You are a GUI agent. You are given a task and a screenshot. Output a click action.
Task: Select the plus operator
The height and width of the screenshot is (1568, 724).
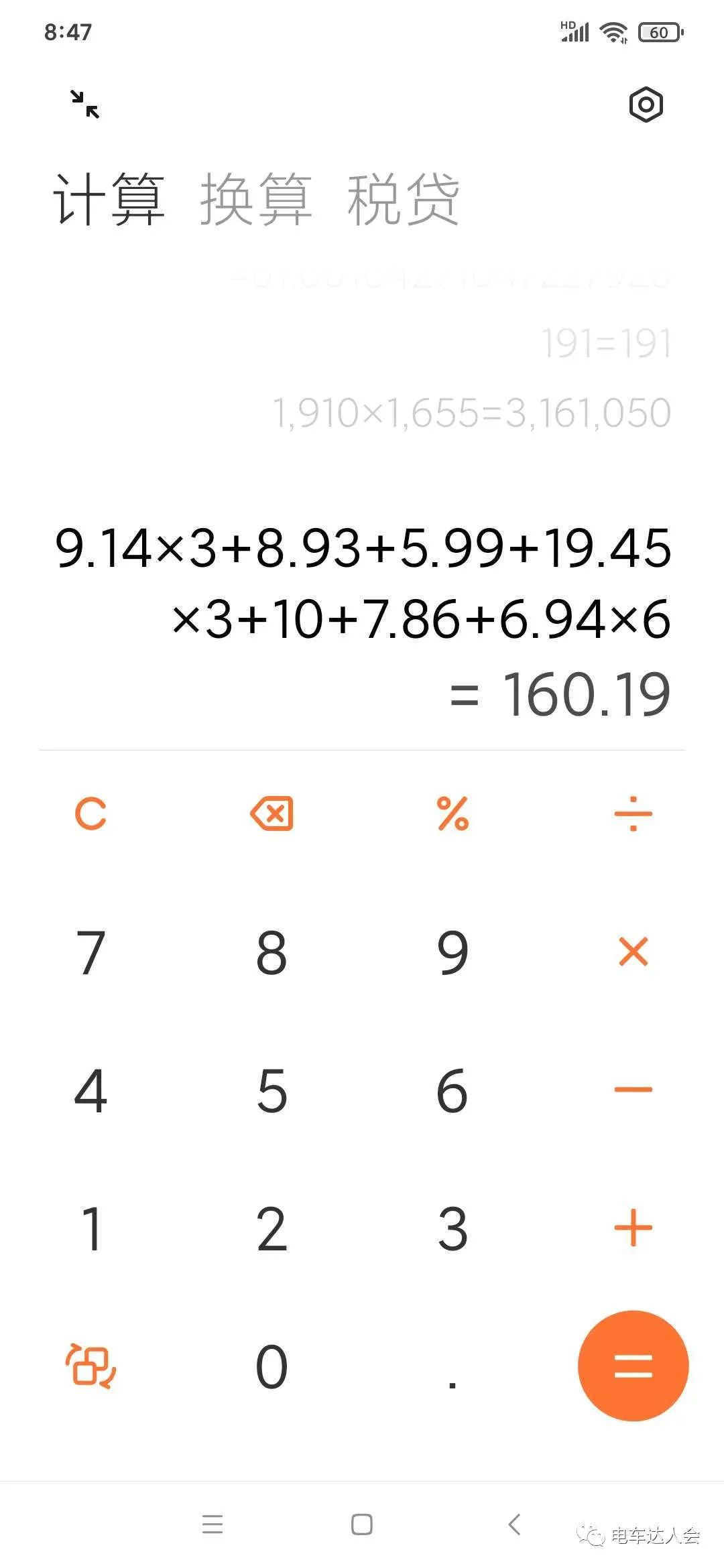coord(633,1228)
